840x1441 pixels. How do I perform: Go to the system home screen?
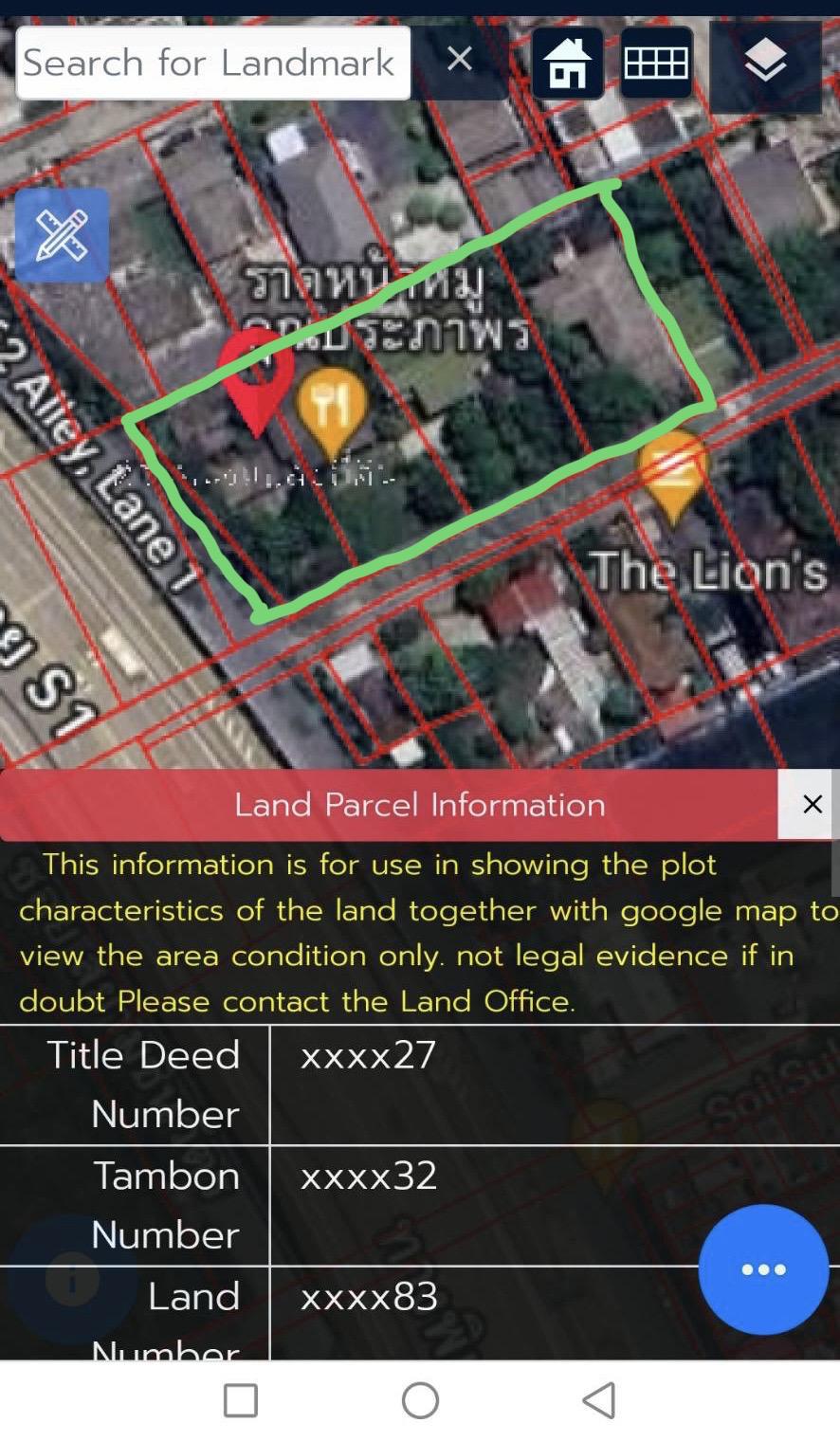pos(420,1400)
